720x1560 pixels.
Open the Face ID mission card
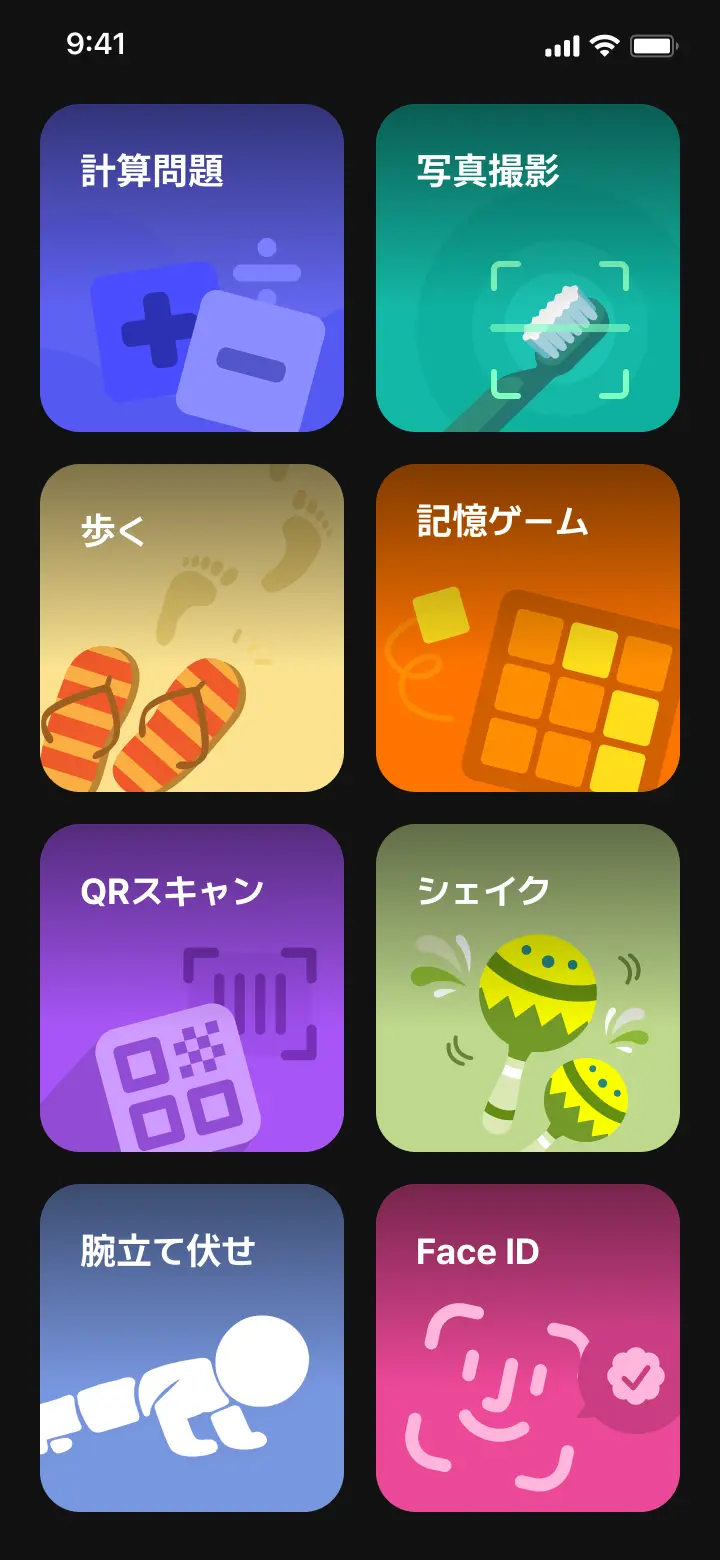528,1348
